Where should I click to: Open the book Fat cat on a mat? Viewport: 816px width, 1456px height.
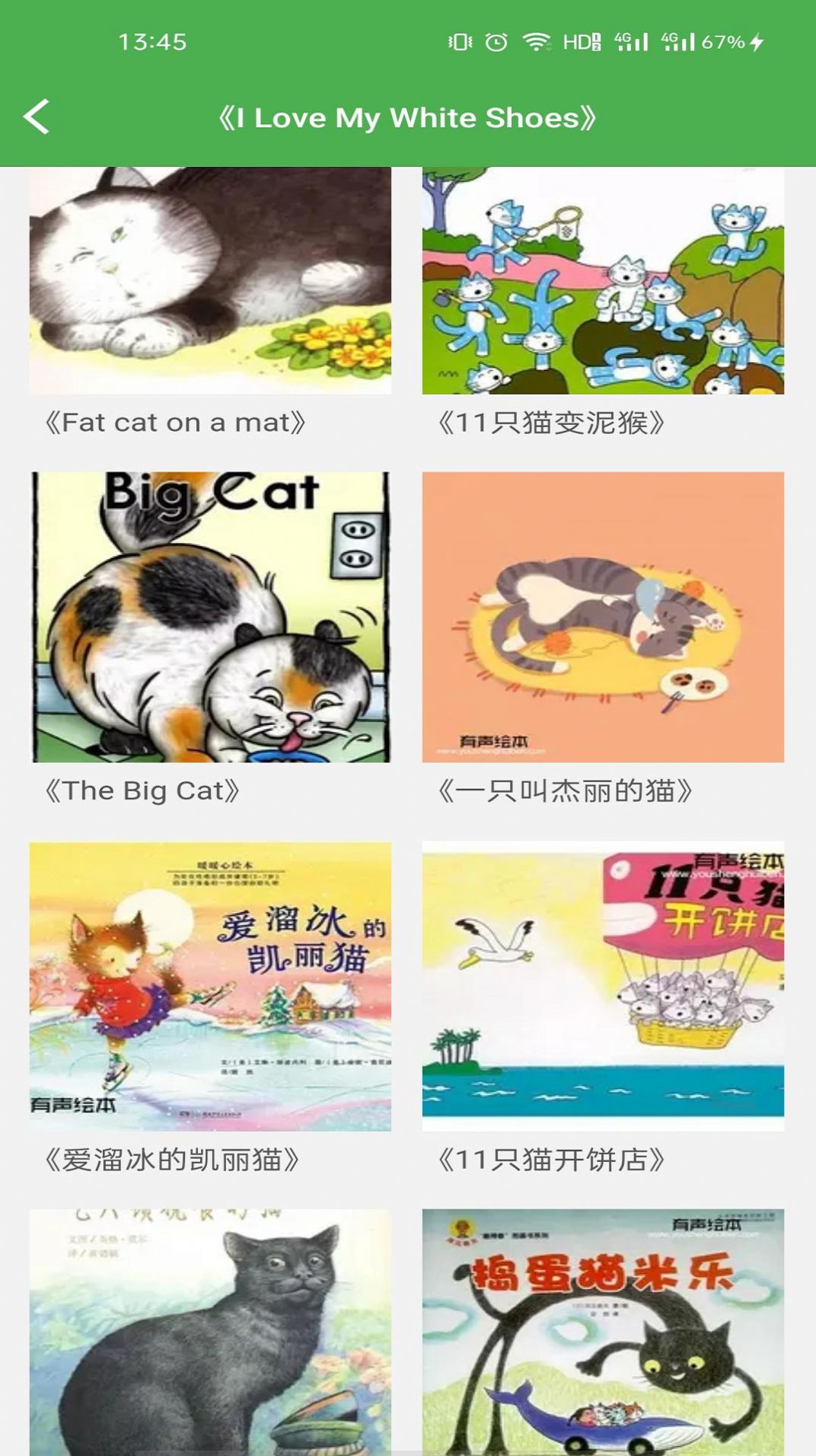pos(210,281)
